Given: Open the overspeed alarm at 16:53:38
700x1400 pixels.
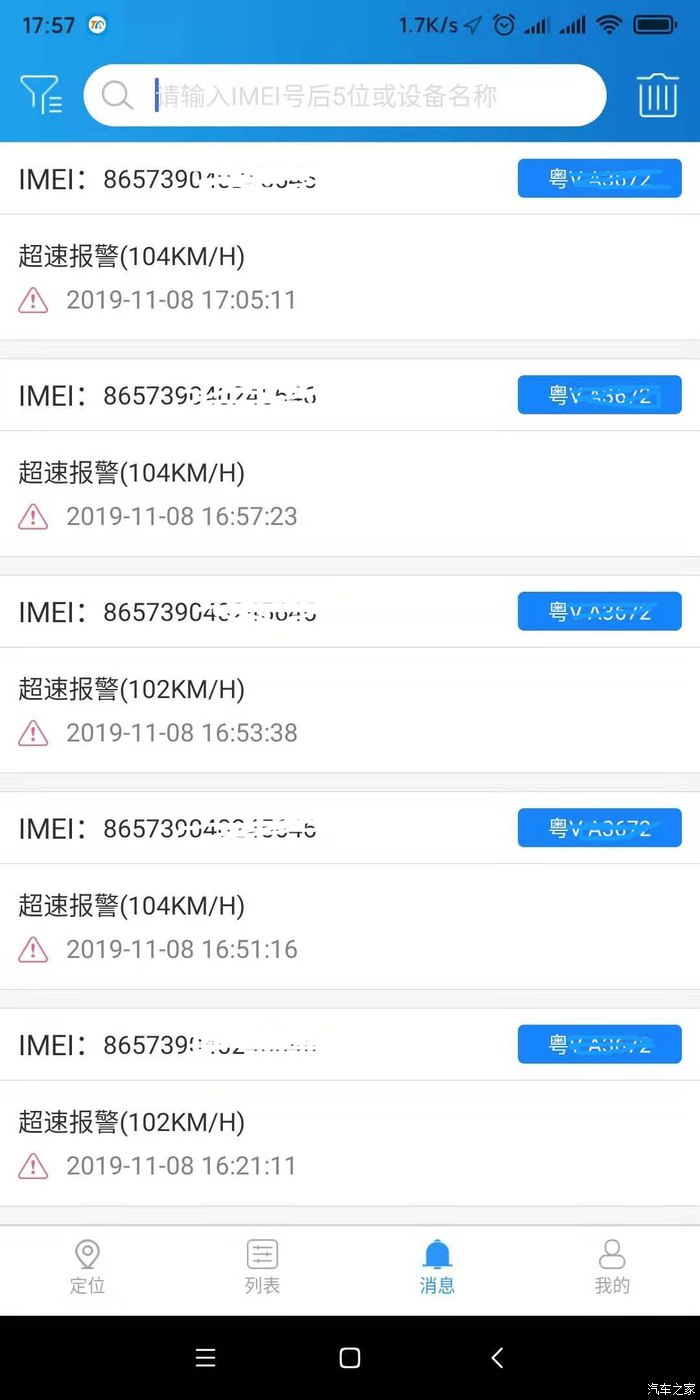Looking at the screenshot, I should [x=350, y=710].
